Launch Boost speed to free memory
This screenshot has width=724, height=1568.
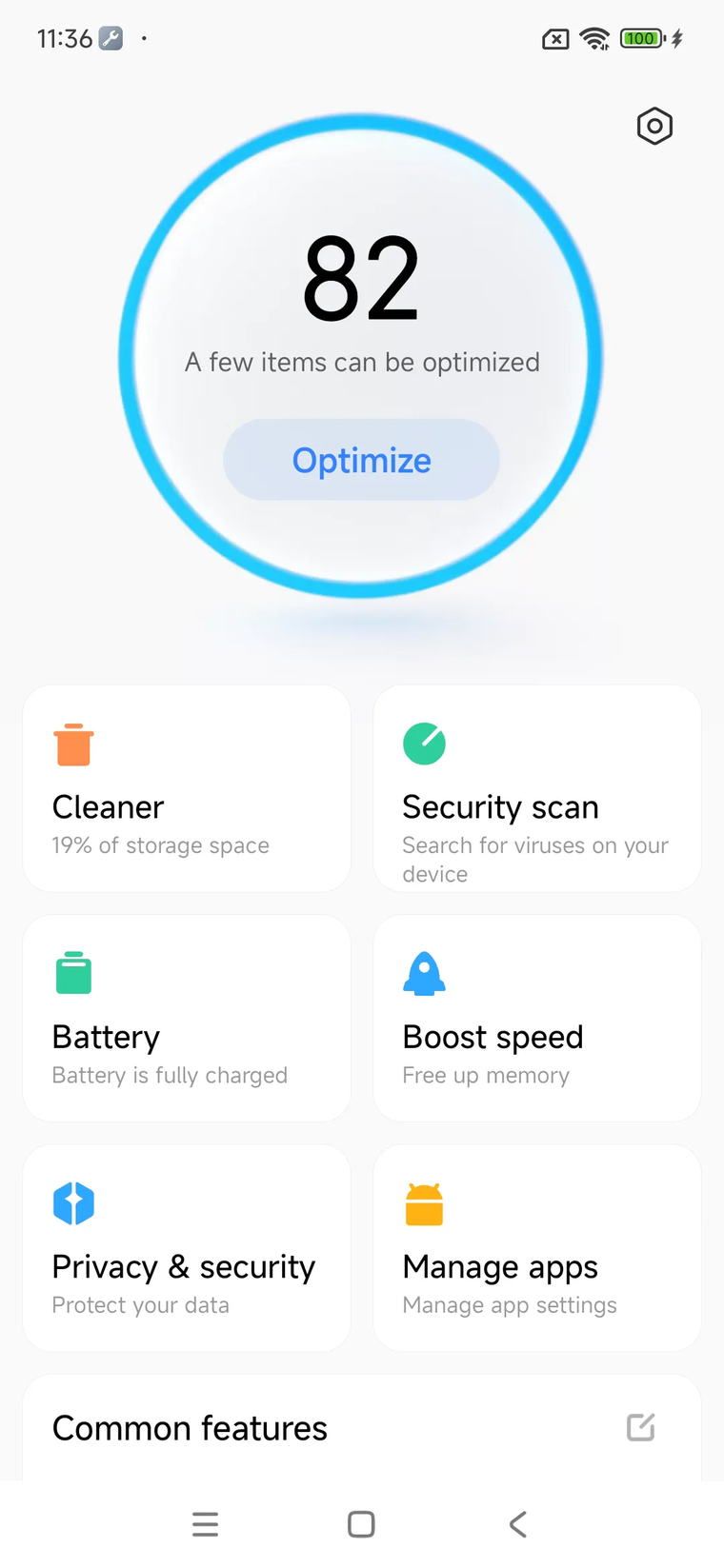click(x=493, y=1037)
